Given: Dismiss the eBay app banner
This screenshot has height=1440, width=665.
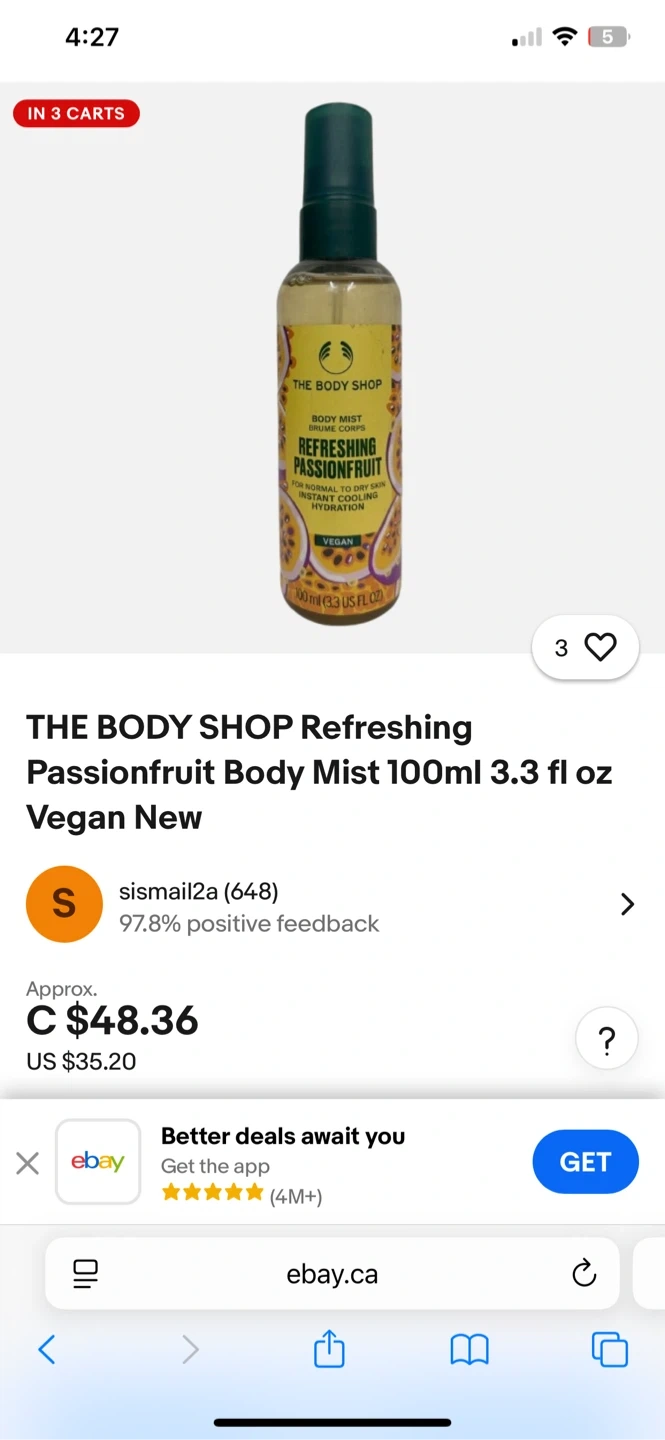Looking at the screenshot, I should 28,1163.
